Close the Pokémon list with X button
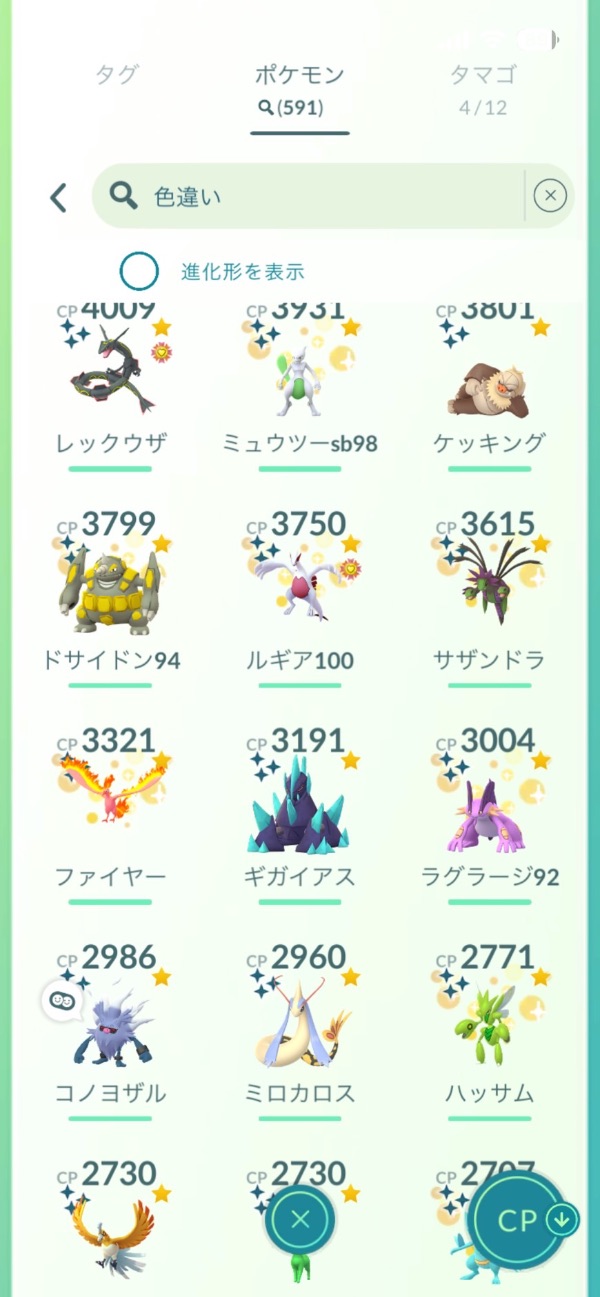Image resolution: width=600 pixels, height=1297 pixels. (300, 1219)
